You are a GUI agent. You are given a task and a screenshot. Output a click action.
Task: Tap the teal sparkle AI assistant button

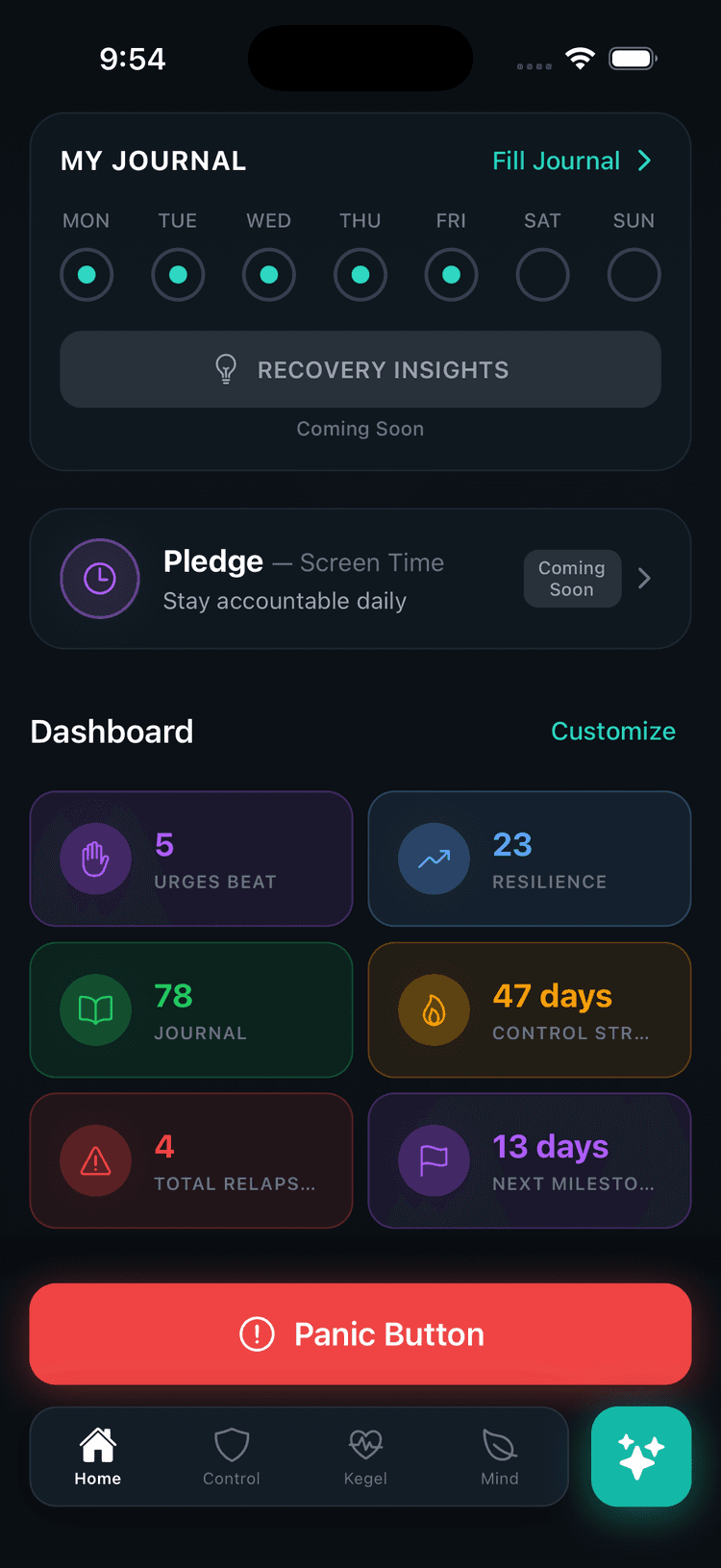click(640, 1456)
